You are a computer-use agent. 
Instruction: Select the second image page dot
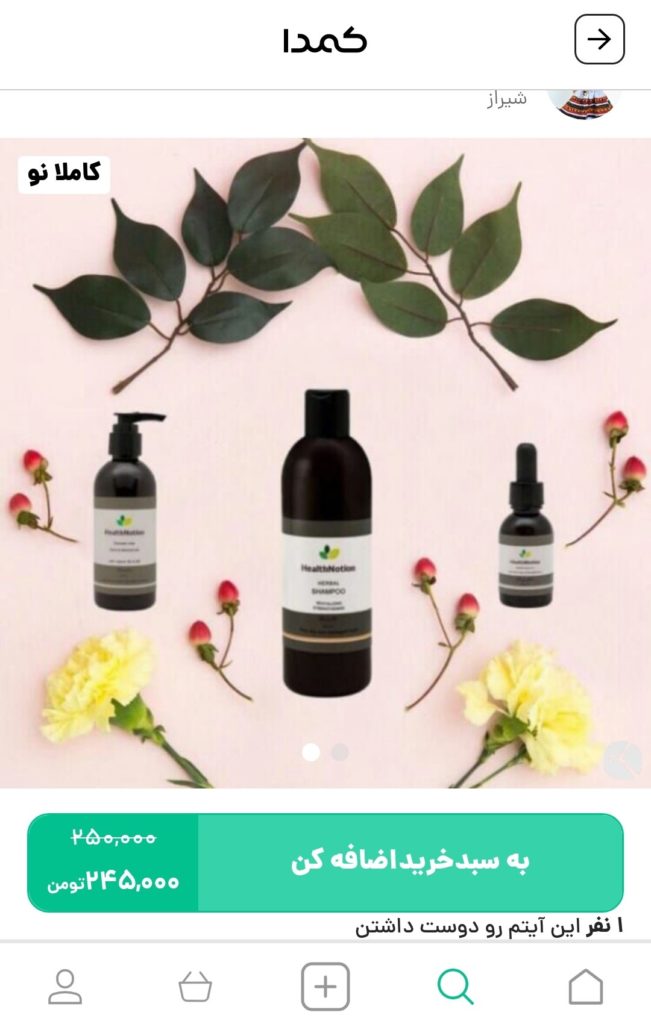[x=340, y=752]
